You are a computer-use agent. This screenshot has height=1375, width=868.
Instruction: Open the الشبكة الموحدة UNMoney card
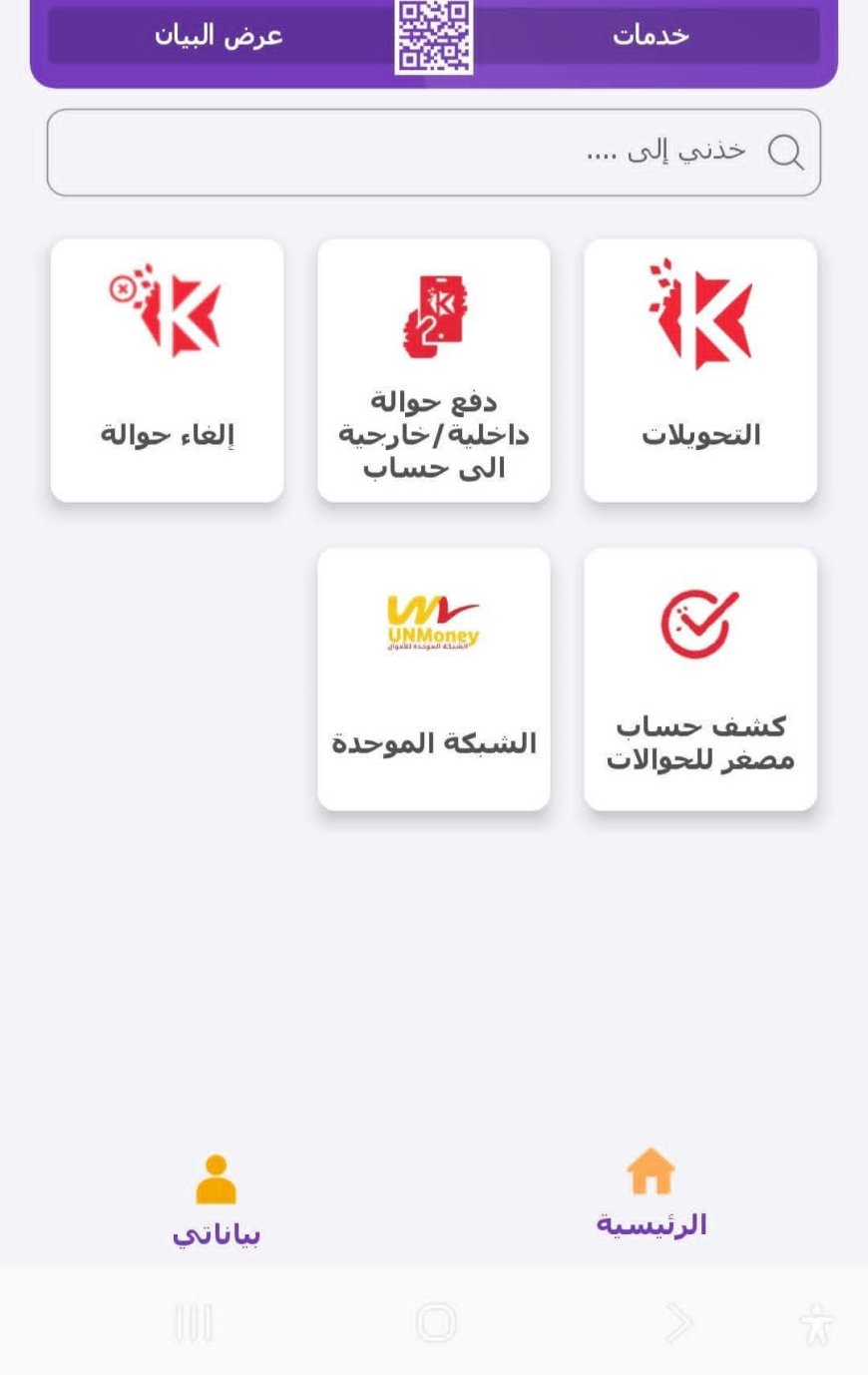coord(434,679)
